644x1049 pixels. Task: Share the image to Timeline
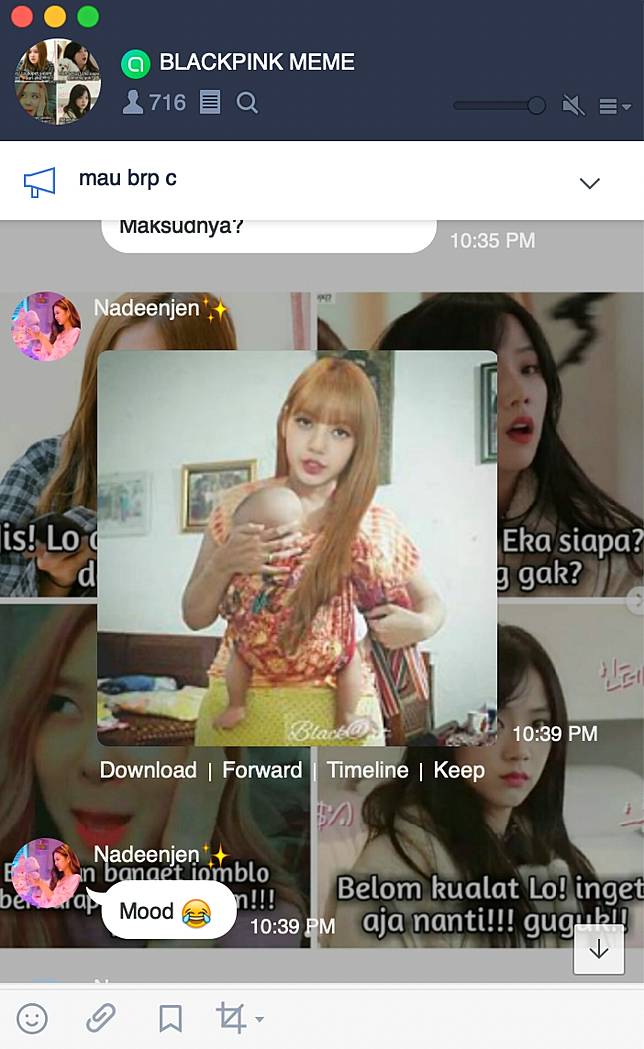click(x=368, y=770)
